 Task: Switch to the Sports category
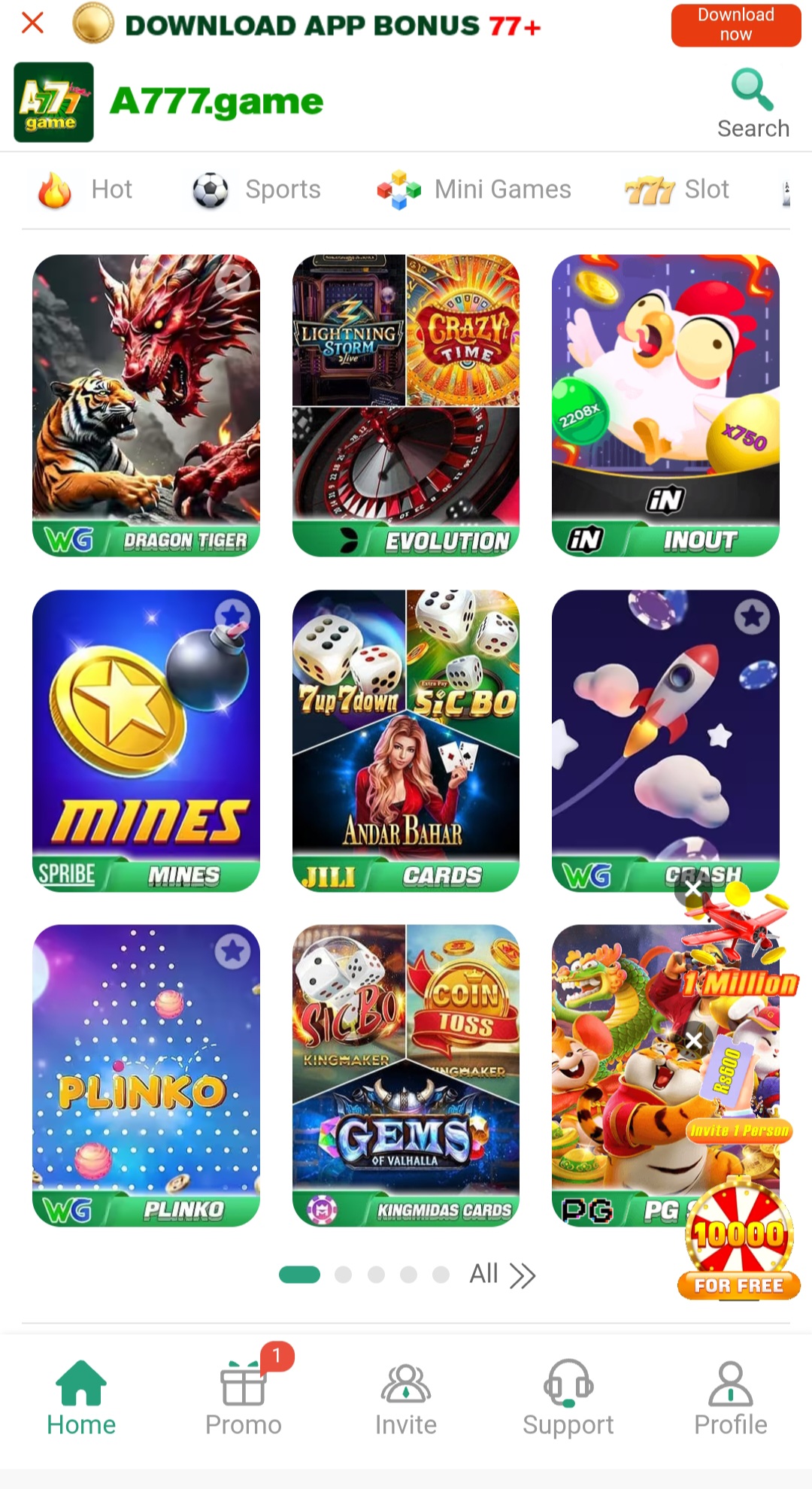coord(256,190)
